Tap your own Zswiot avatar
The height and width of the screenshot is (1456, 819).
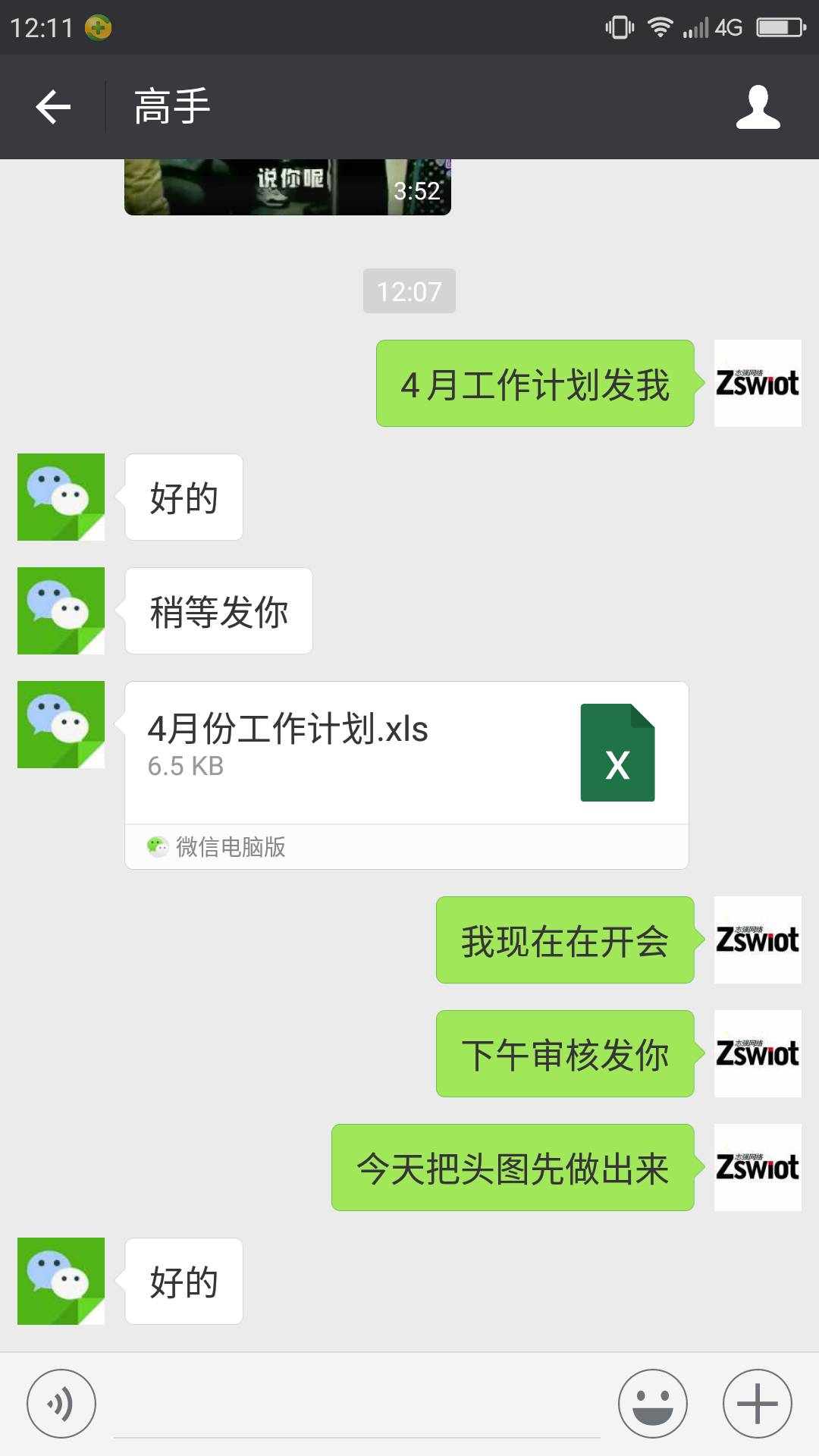point(757,383)
